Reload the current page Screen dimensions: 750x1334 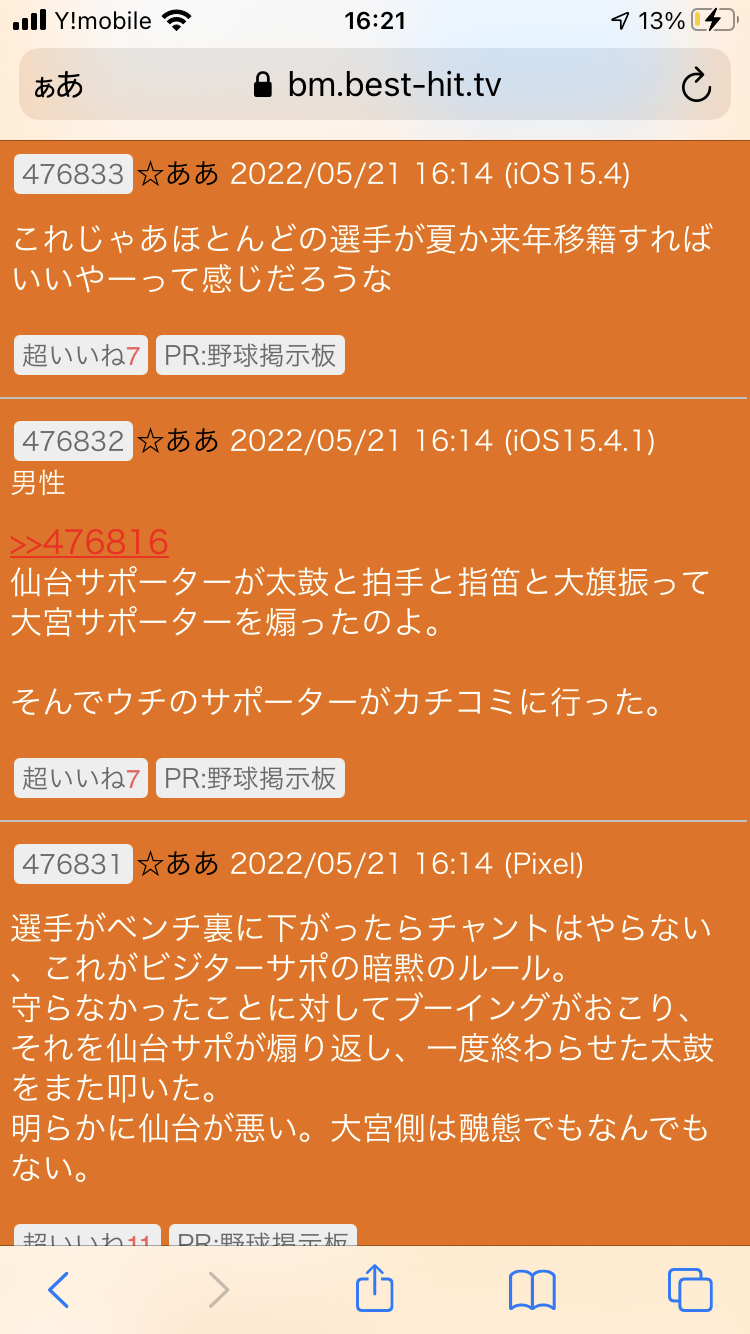(x=695, y=85)
